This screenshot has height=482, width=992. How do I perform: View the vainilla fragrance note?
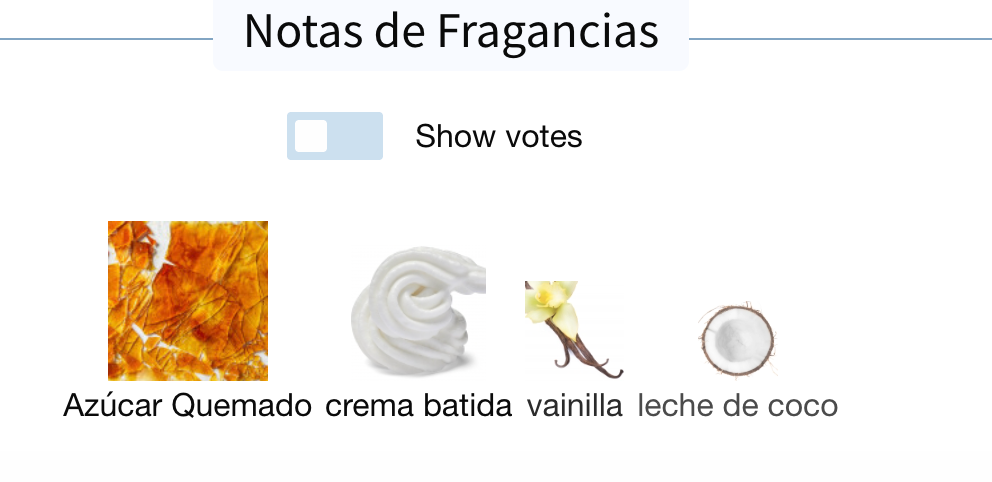[x=574, y=330]
